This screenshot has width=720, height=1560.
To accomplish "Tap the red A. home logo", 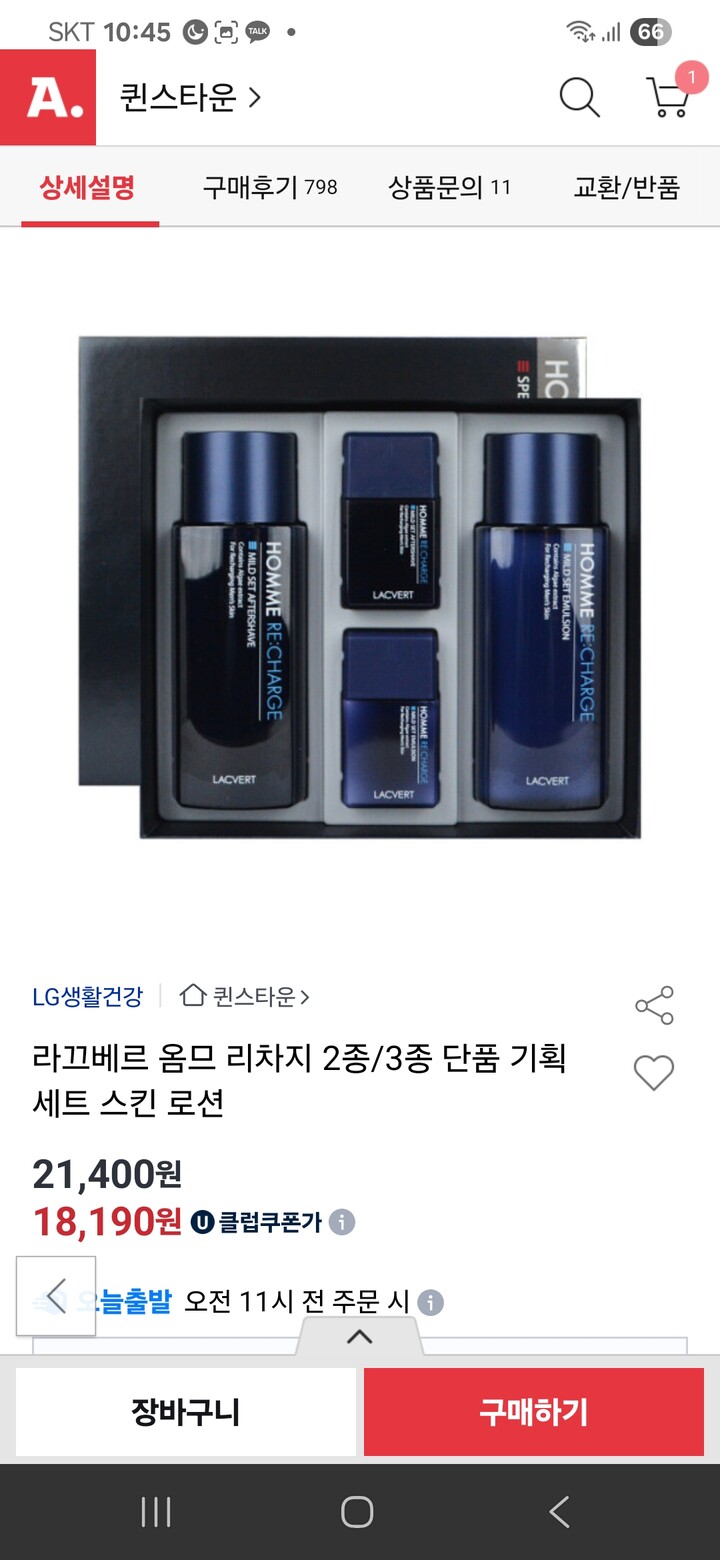I will [47, 98].
